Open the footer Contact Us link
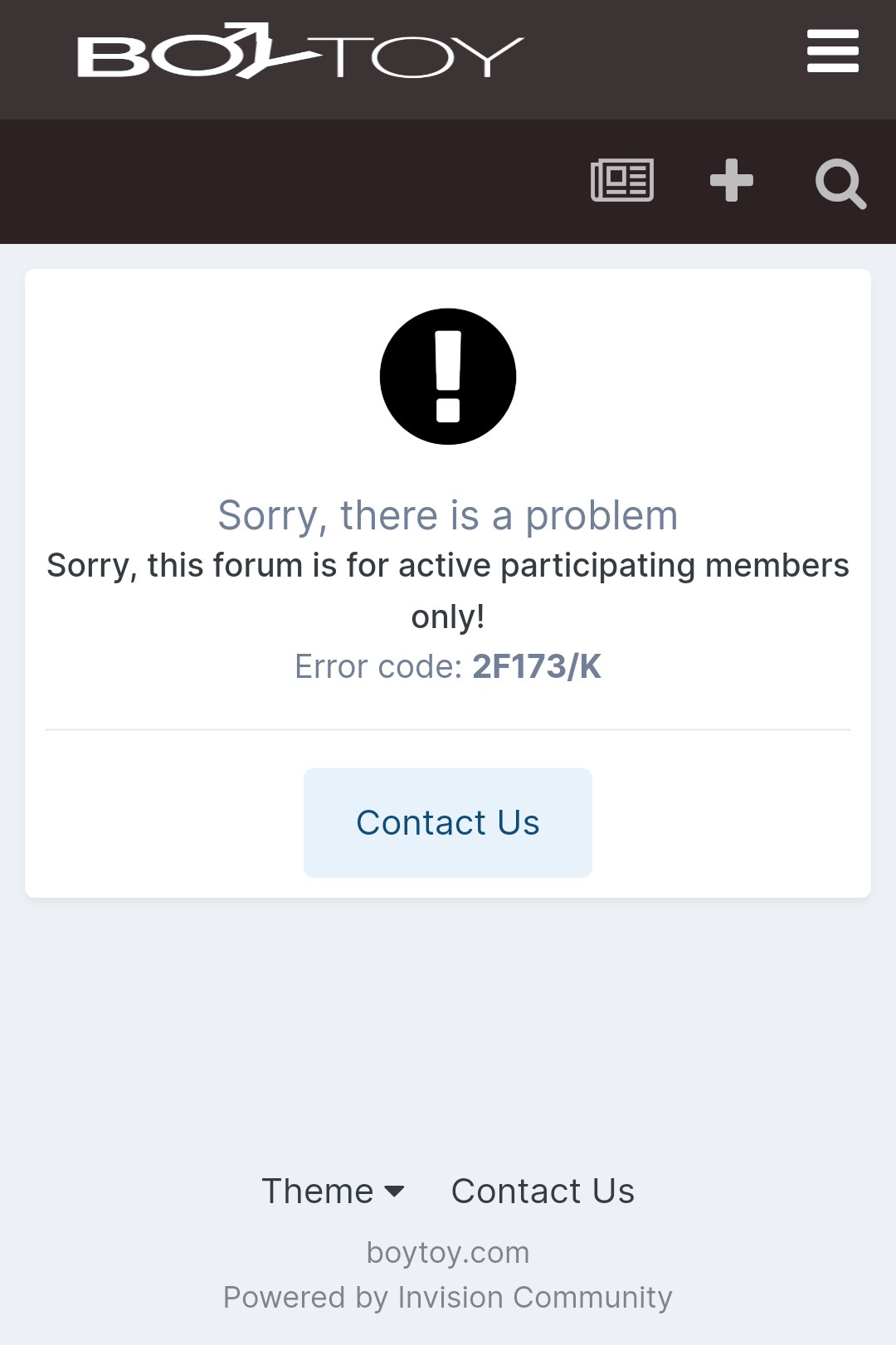896x1345 pixels. [543, 1191]
